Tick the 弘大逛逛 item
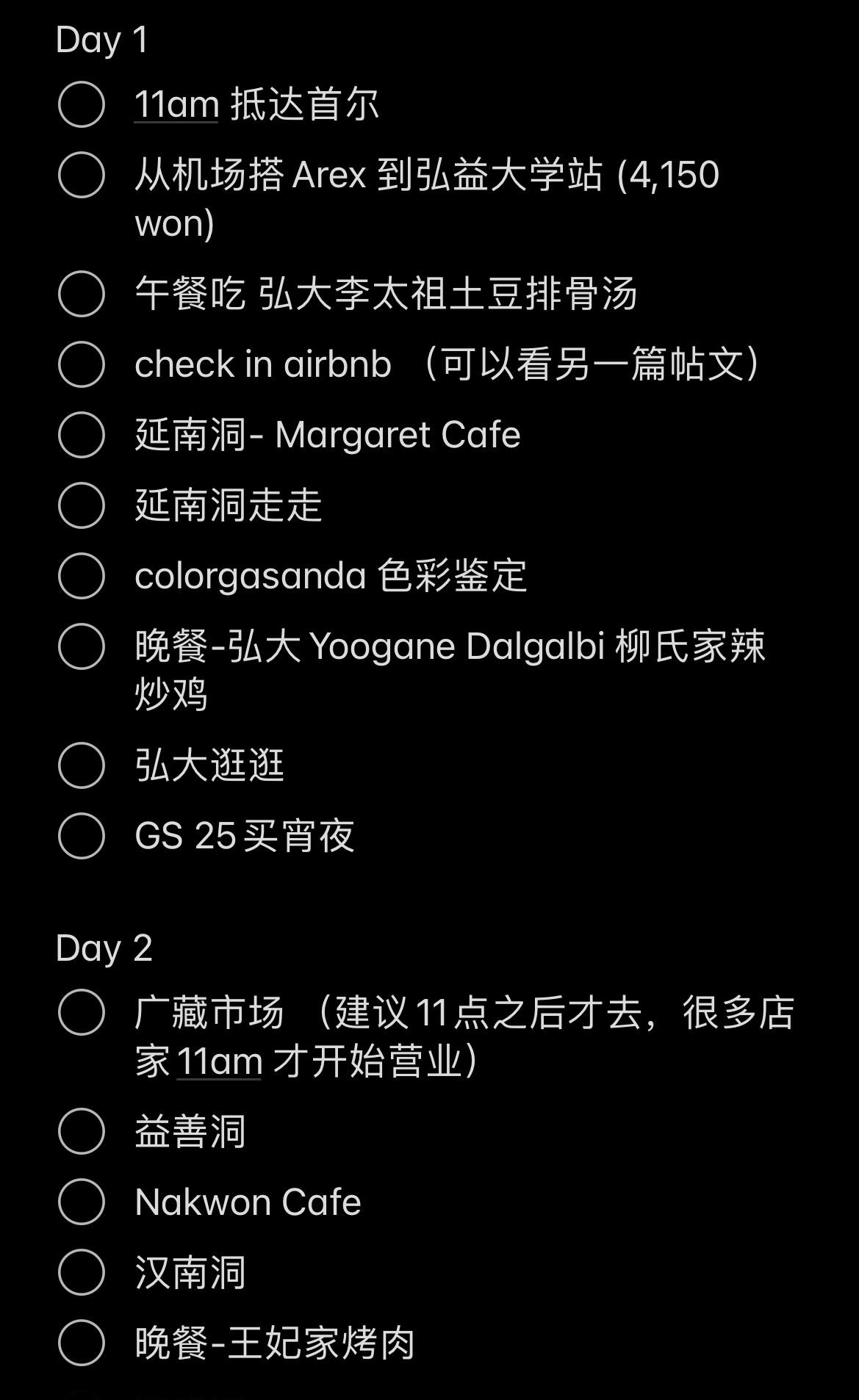 tap(81, 765)
